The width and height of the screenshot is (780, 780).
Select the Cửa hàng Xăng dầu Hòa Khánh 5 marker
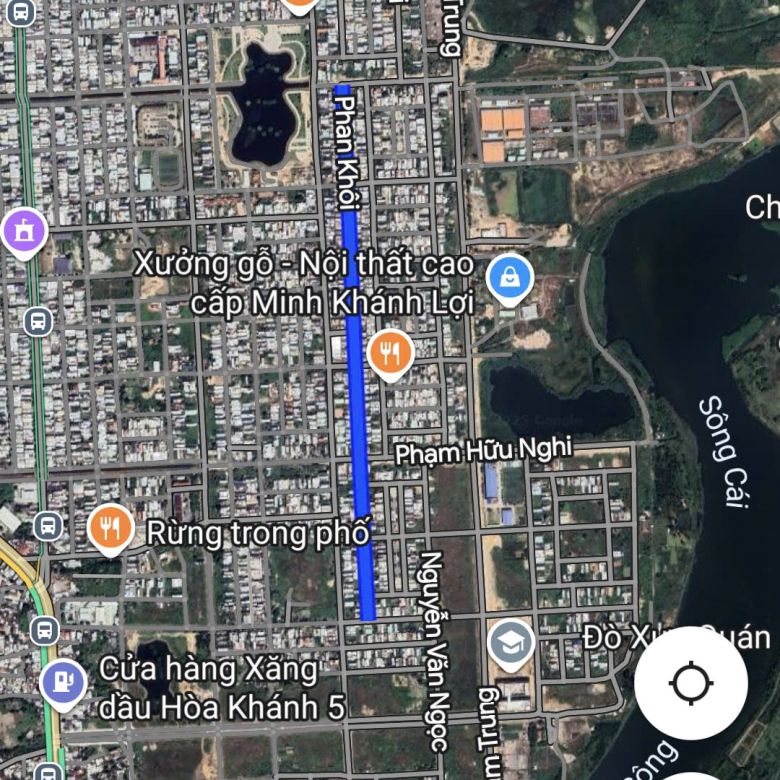coord(63,683)
